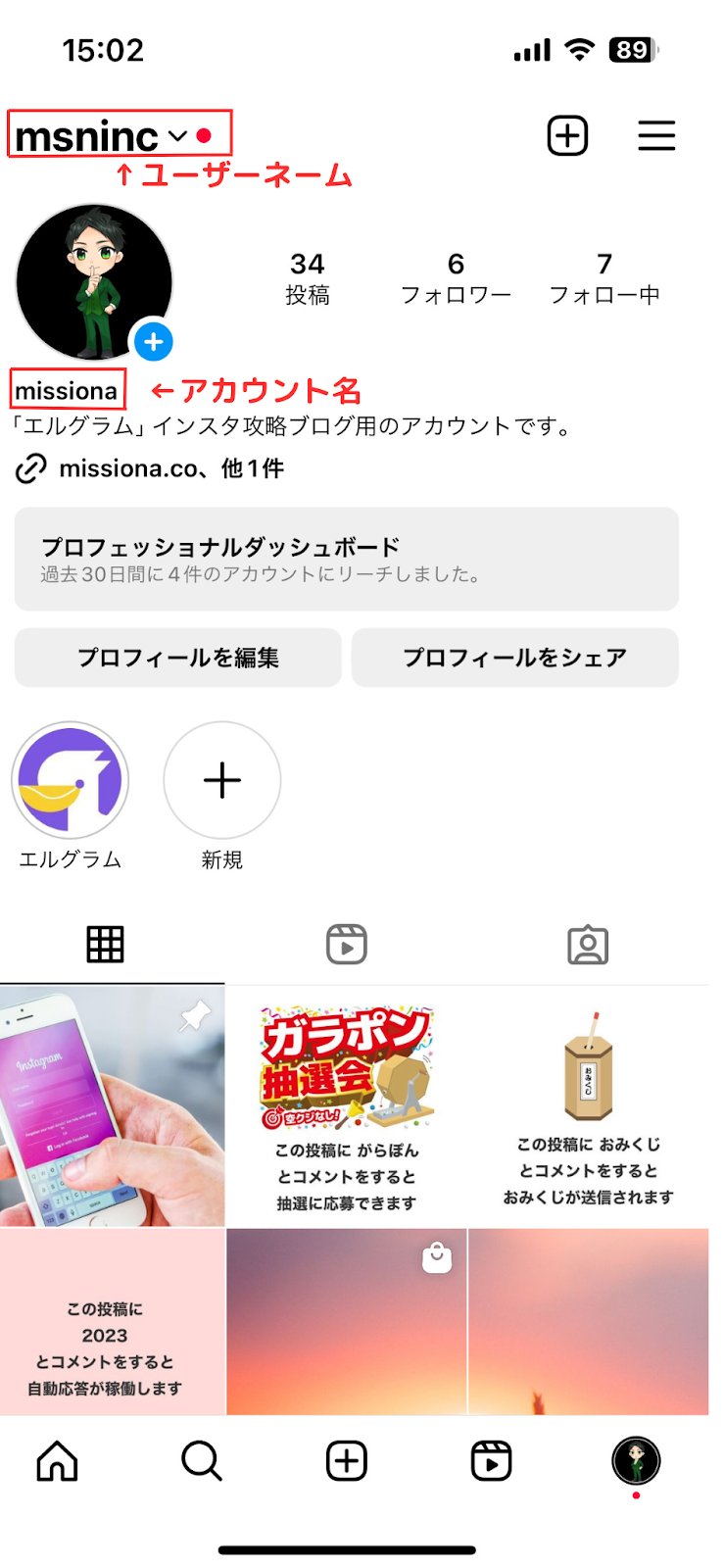Switch to the Reels tab
The height and width of the screenshot is (1568, 724).
346,945
